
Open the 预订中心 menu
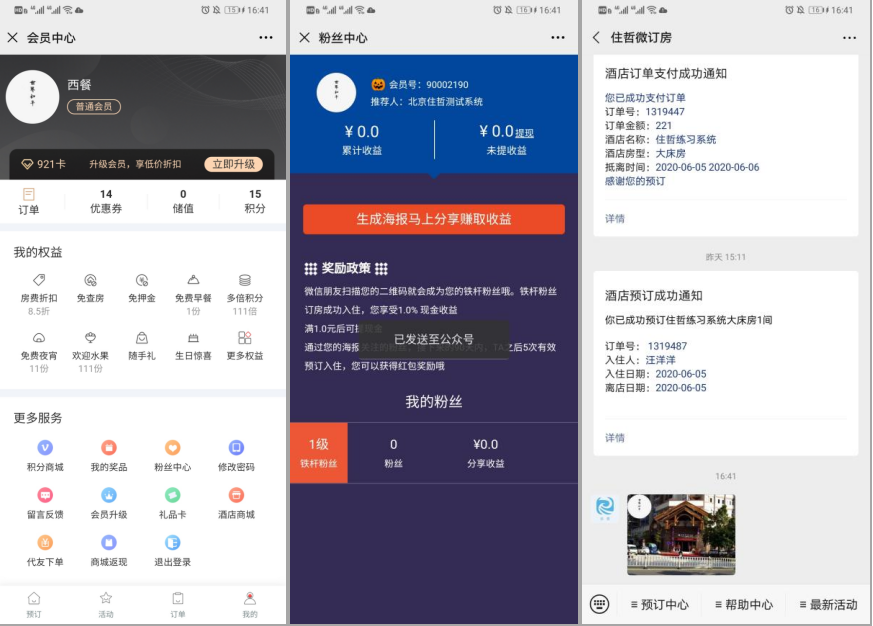click(x=659, y=604)
